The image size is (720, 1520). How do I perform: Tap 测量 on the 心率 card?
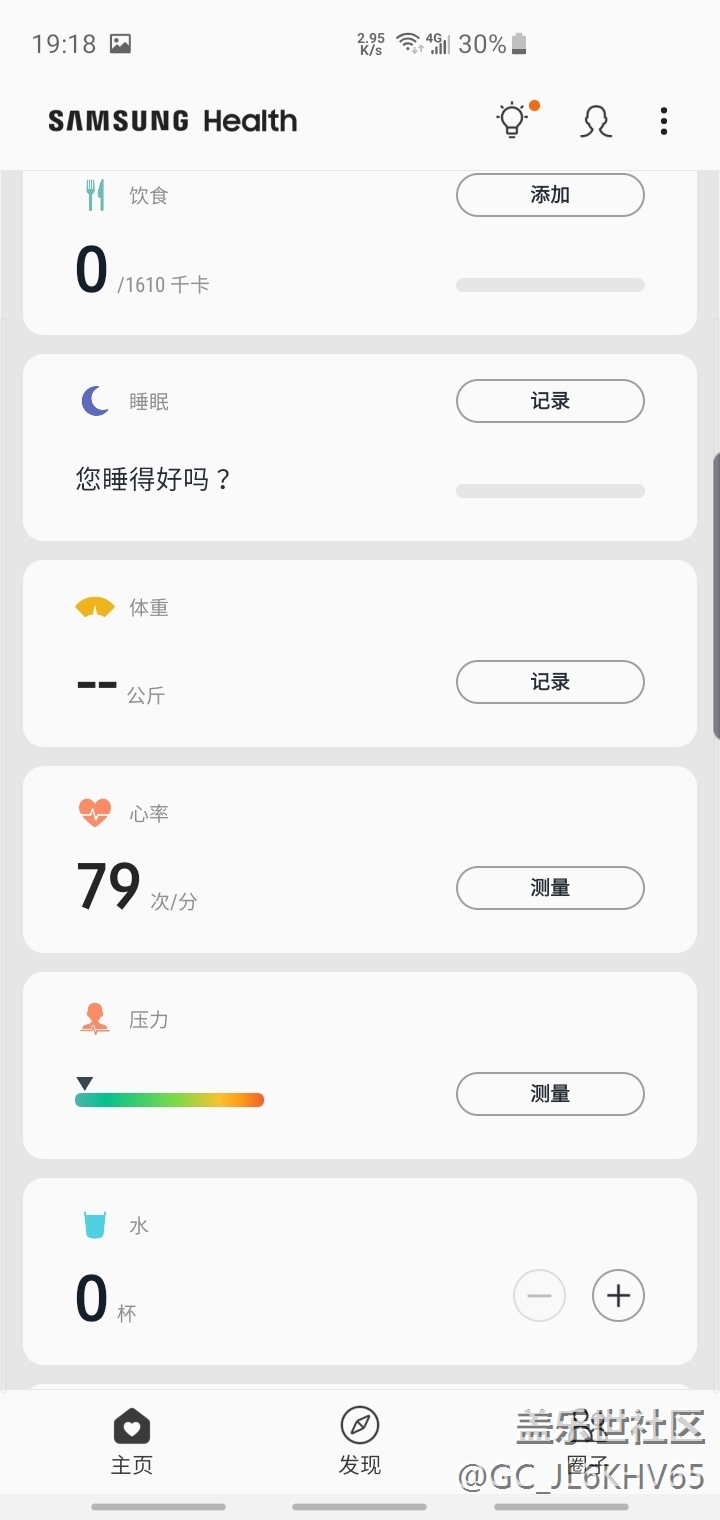tap(550, 888)
